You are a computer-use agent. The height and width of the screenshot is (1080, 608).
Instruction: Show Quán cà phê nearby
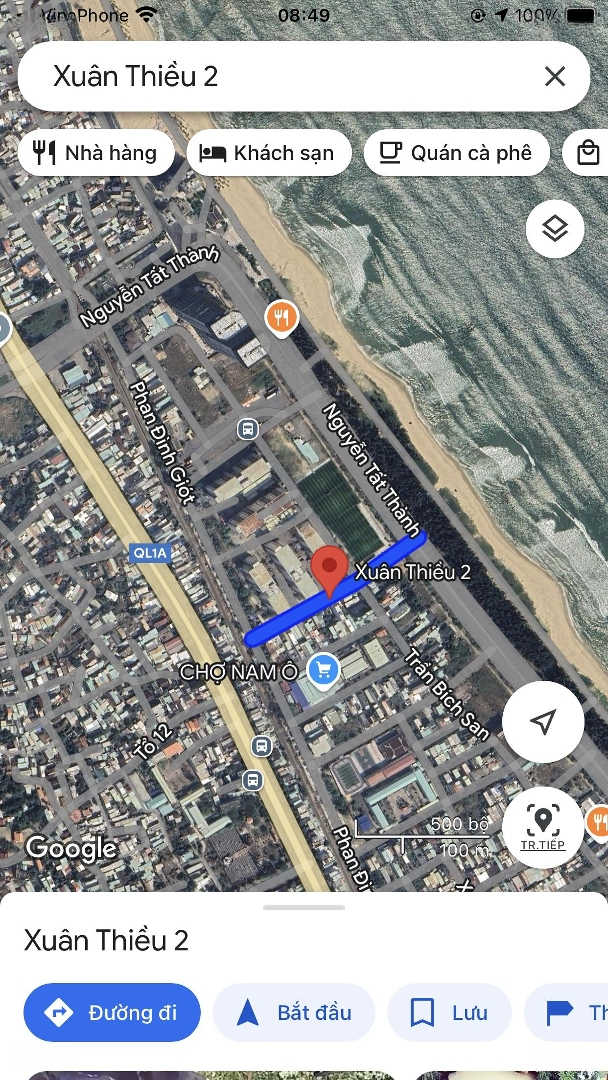click(457, 153)
